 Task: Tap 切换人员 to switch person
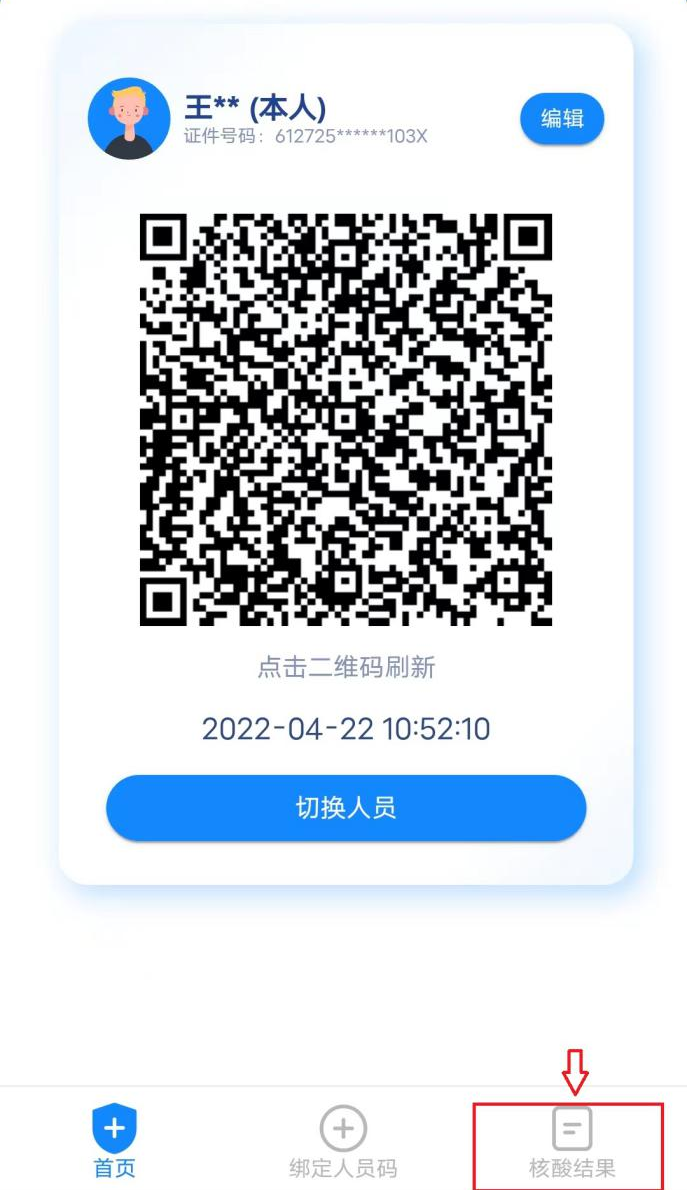(346, 808)
